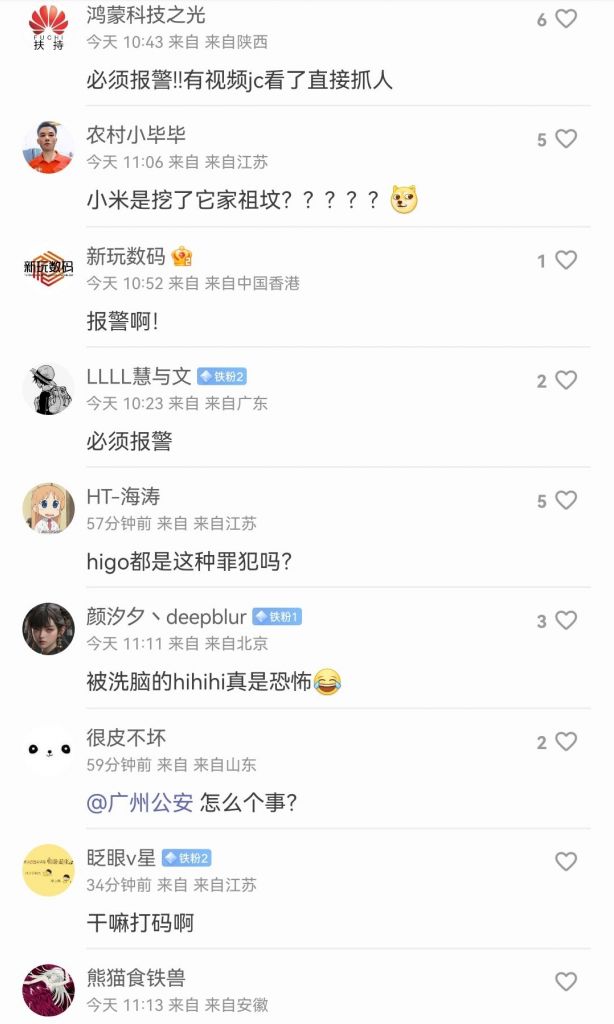614x1024 pixels.
Task: Open LLLL慧与文's profile avatar
Action: (48, 388)
